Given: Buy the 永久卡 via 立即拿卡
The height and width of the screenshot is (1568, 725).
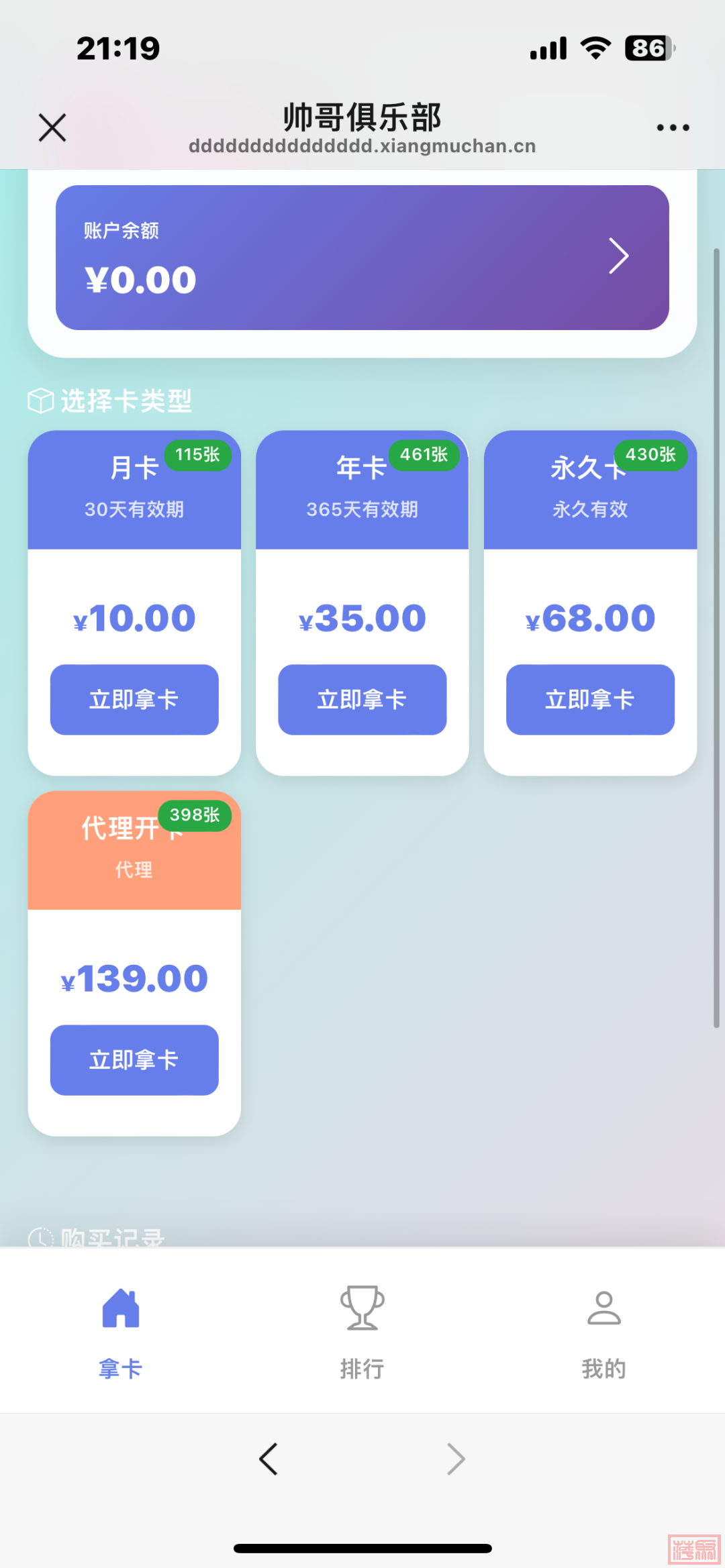Looking at the screenshot, I should [x=590, y=699].
